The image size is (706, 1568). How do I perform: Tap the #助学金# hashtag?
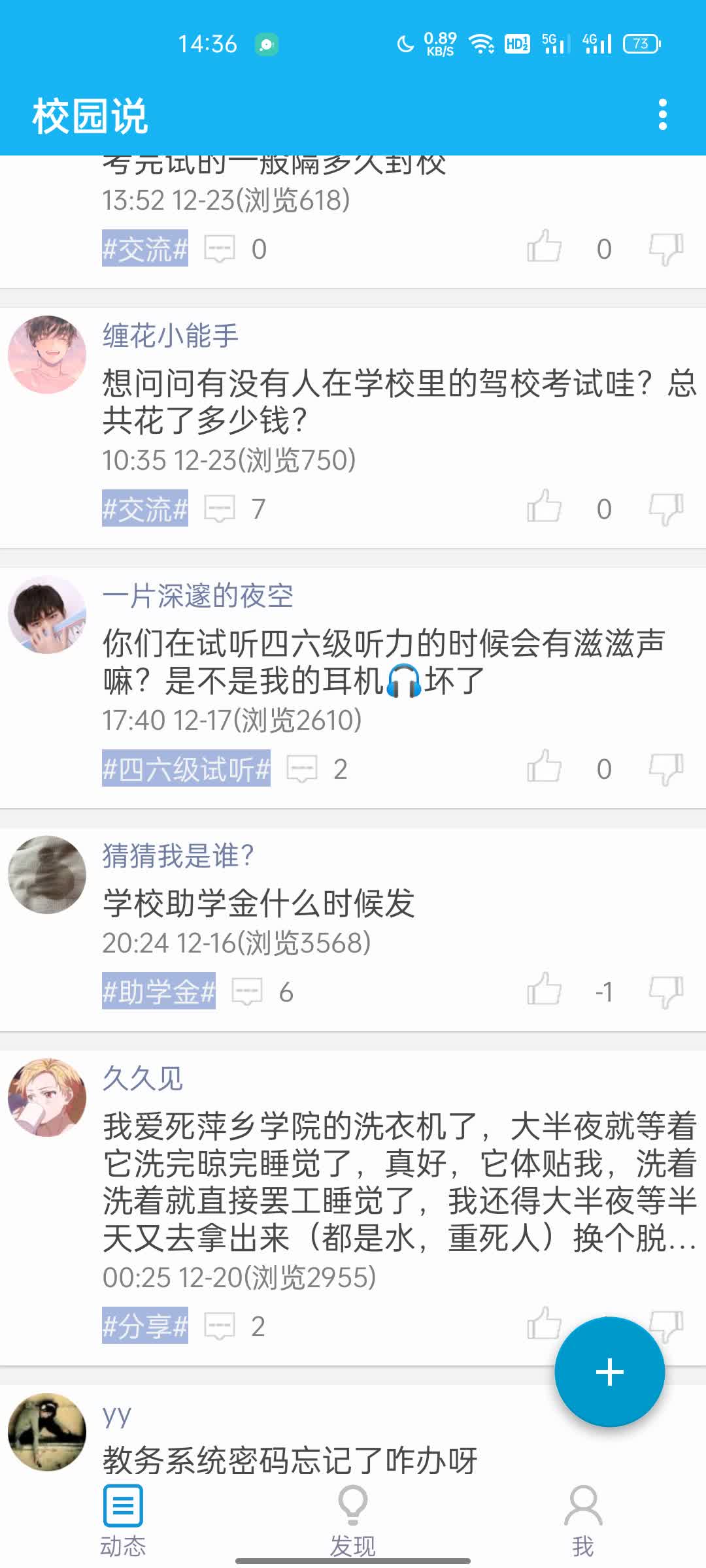pos(159,991)
